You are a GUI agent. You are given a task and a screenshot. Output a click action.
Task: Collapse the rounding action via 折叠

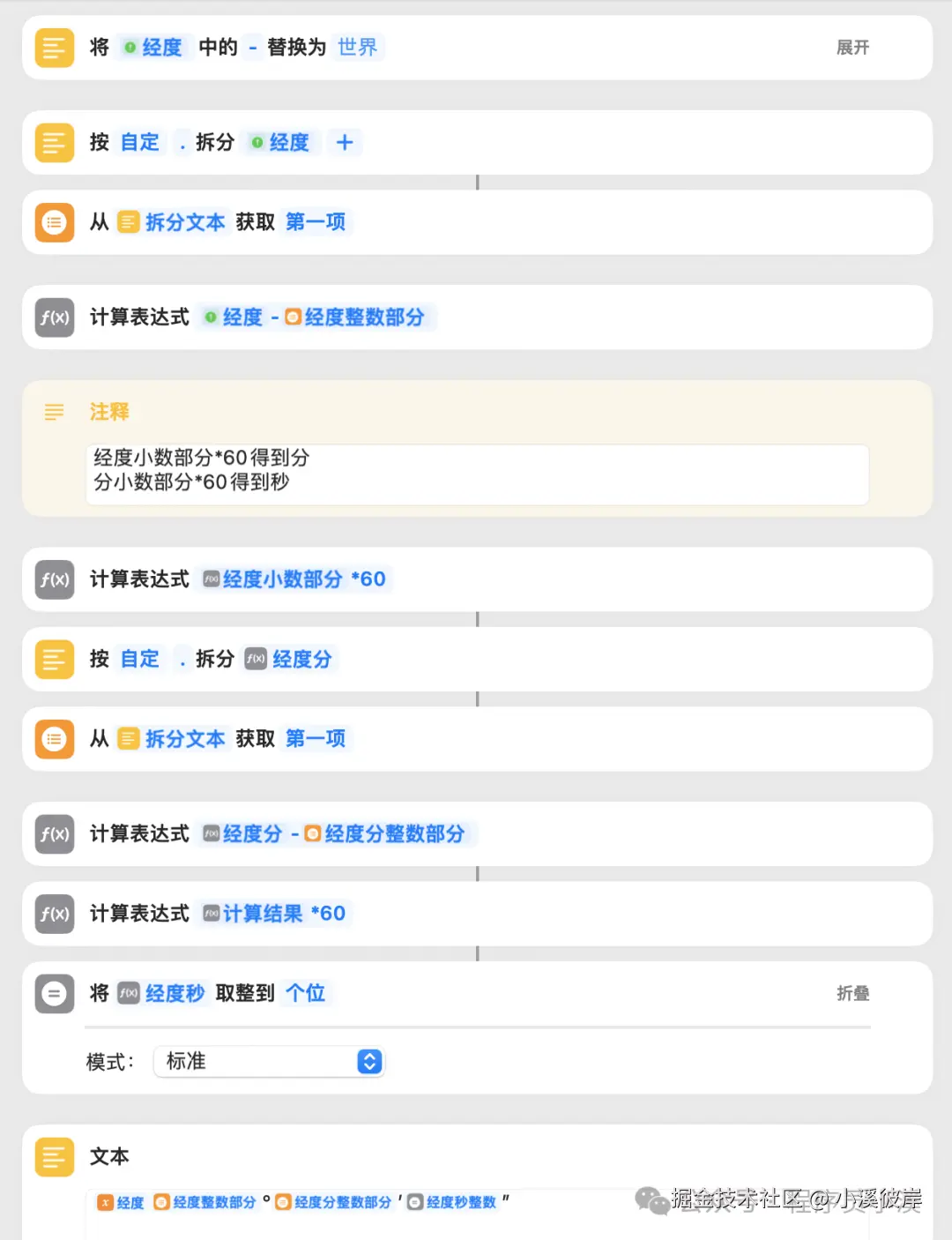[851, 994]
